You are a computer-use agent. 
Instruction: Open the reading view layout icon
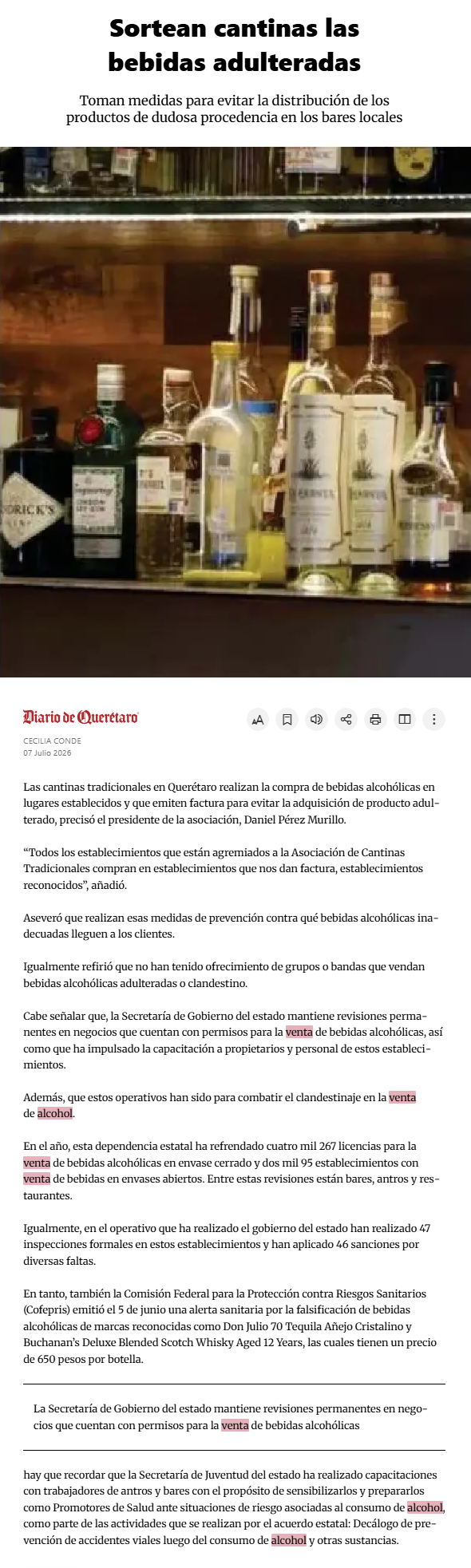click(405, 719)
